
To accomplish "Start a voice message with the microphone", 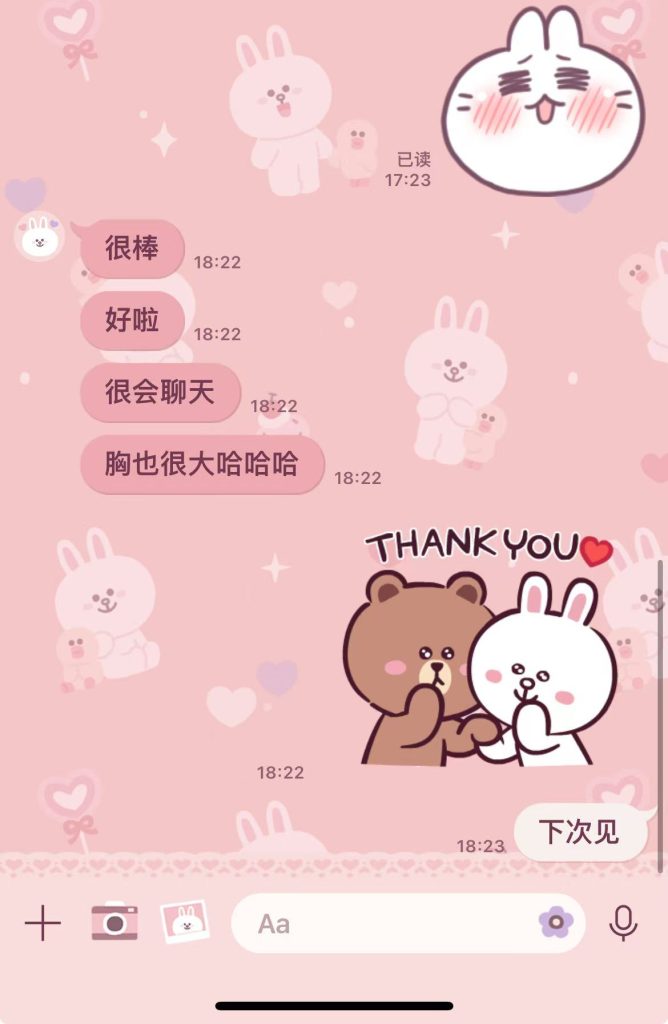I will click(623, 923).
